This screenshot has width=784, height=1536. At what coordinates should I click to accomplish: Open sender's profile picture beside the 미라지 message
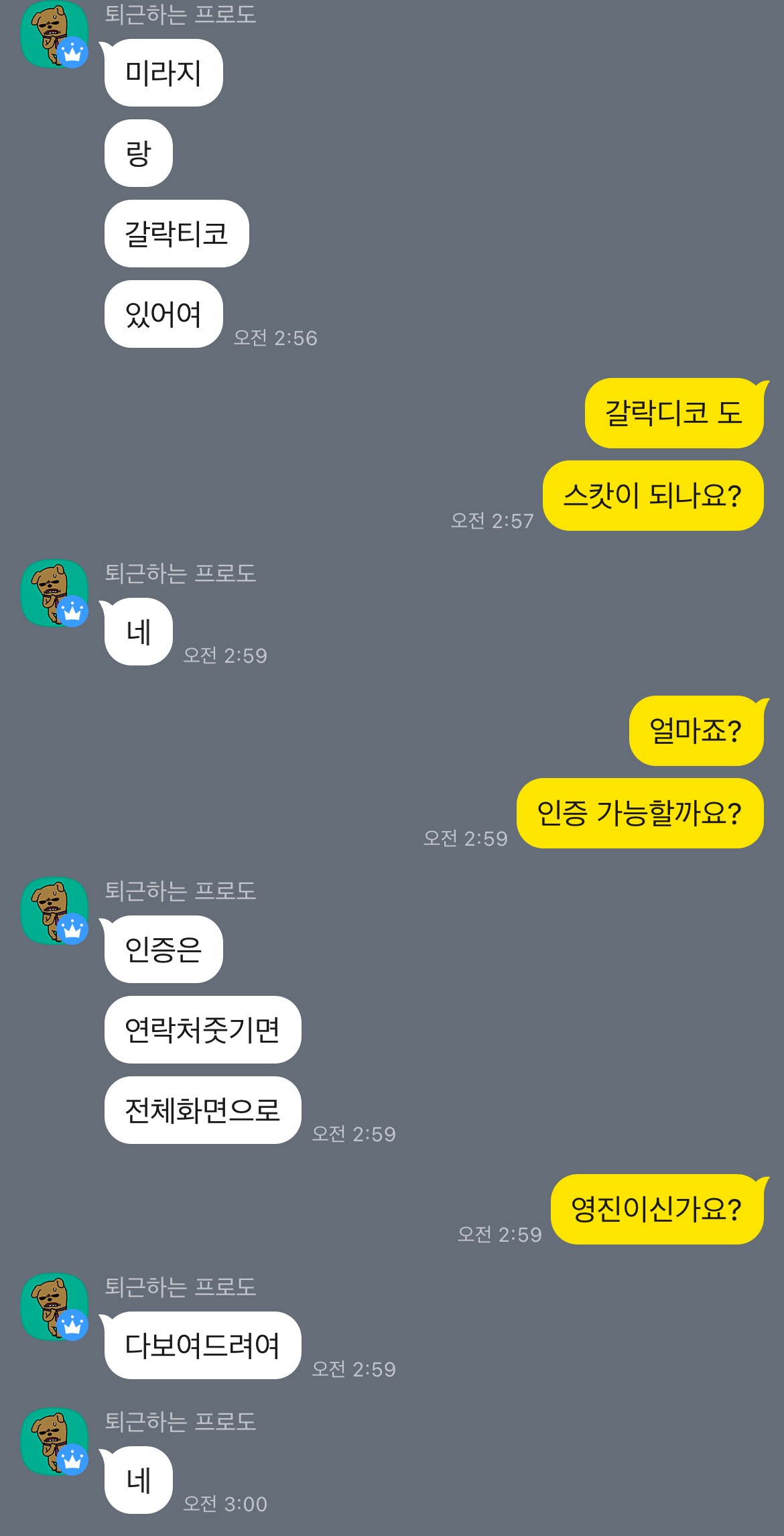(x=54, y=35)
